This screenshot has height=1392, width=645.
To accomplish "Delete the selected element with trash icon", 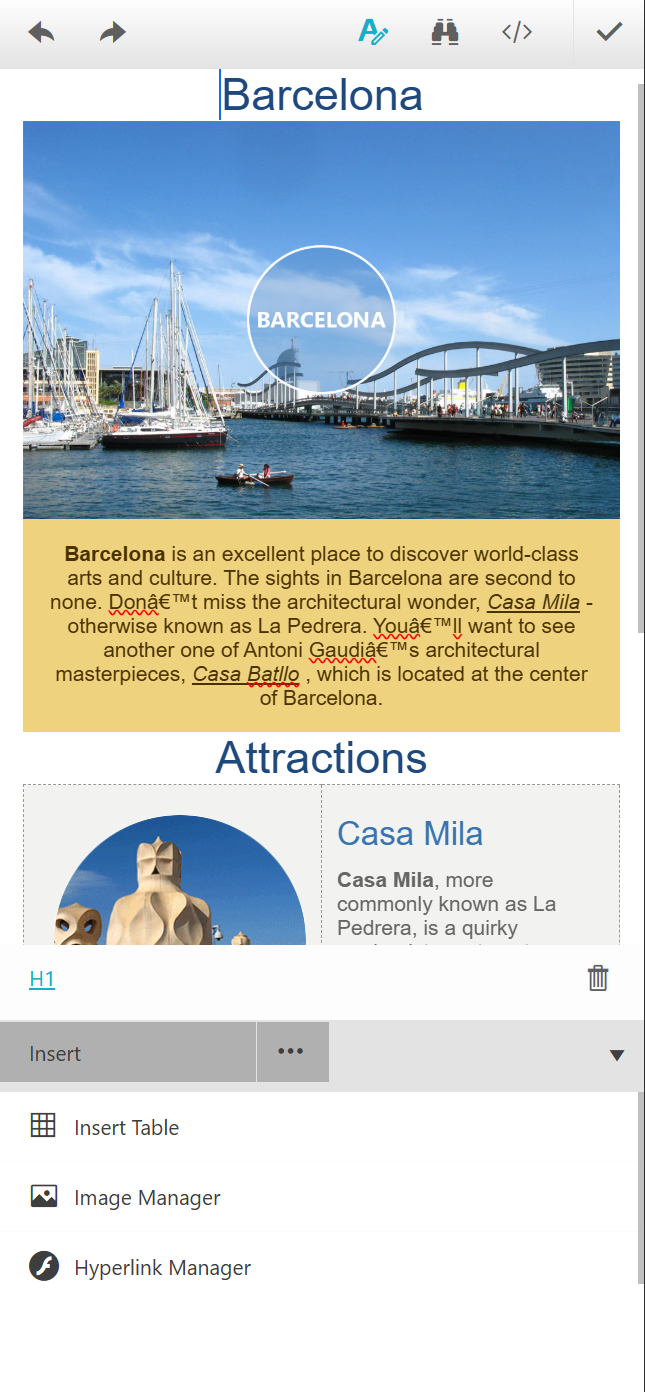I will pos(598,978).
